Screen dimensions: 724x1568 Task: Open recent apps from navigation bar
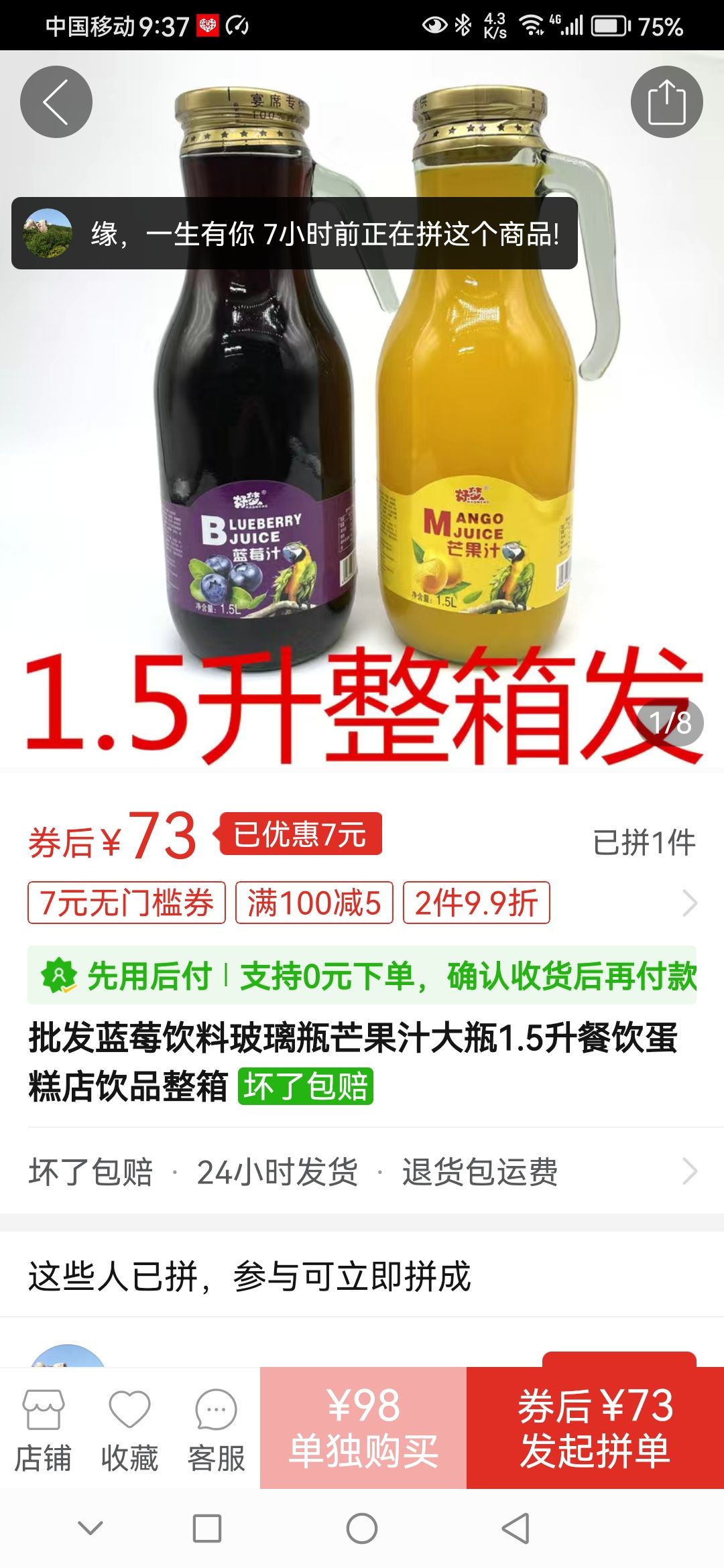click(x=207, y=1528)
